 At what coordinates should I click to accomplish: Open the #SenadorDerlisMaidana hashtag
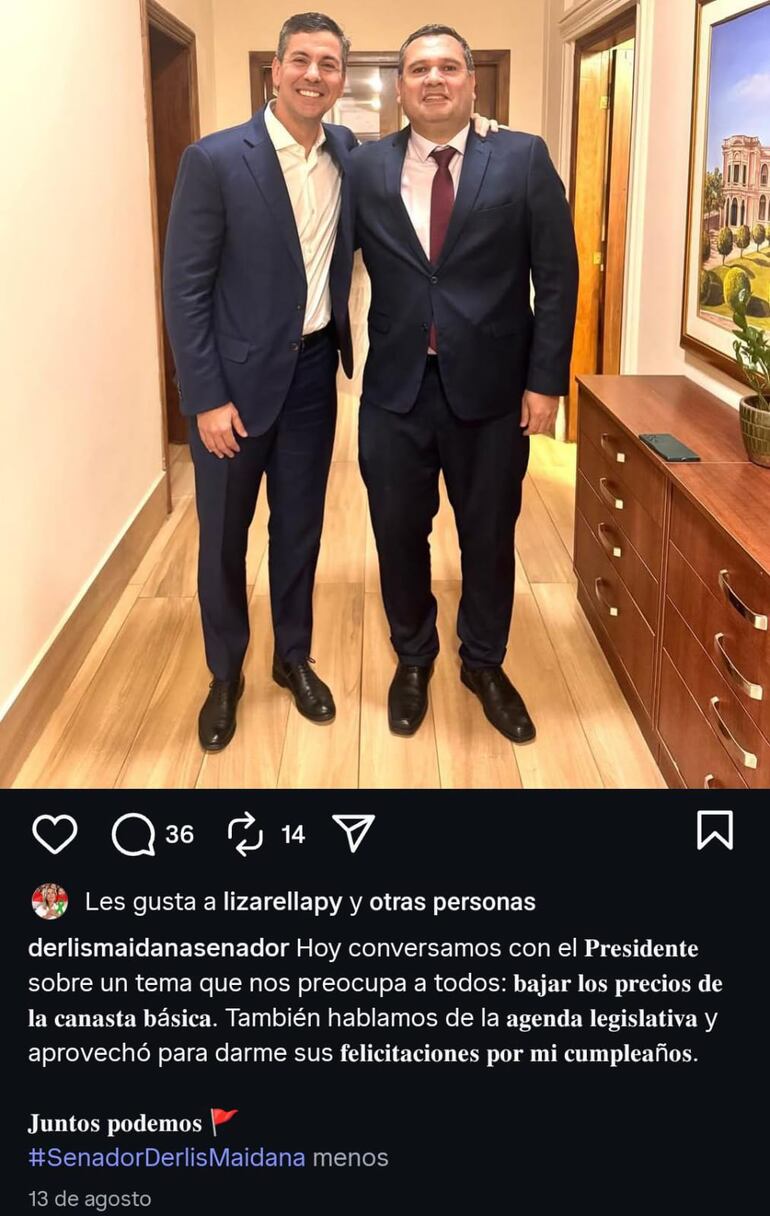click(166, 1158)
